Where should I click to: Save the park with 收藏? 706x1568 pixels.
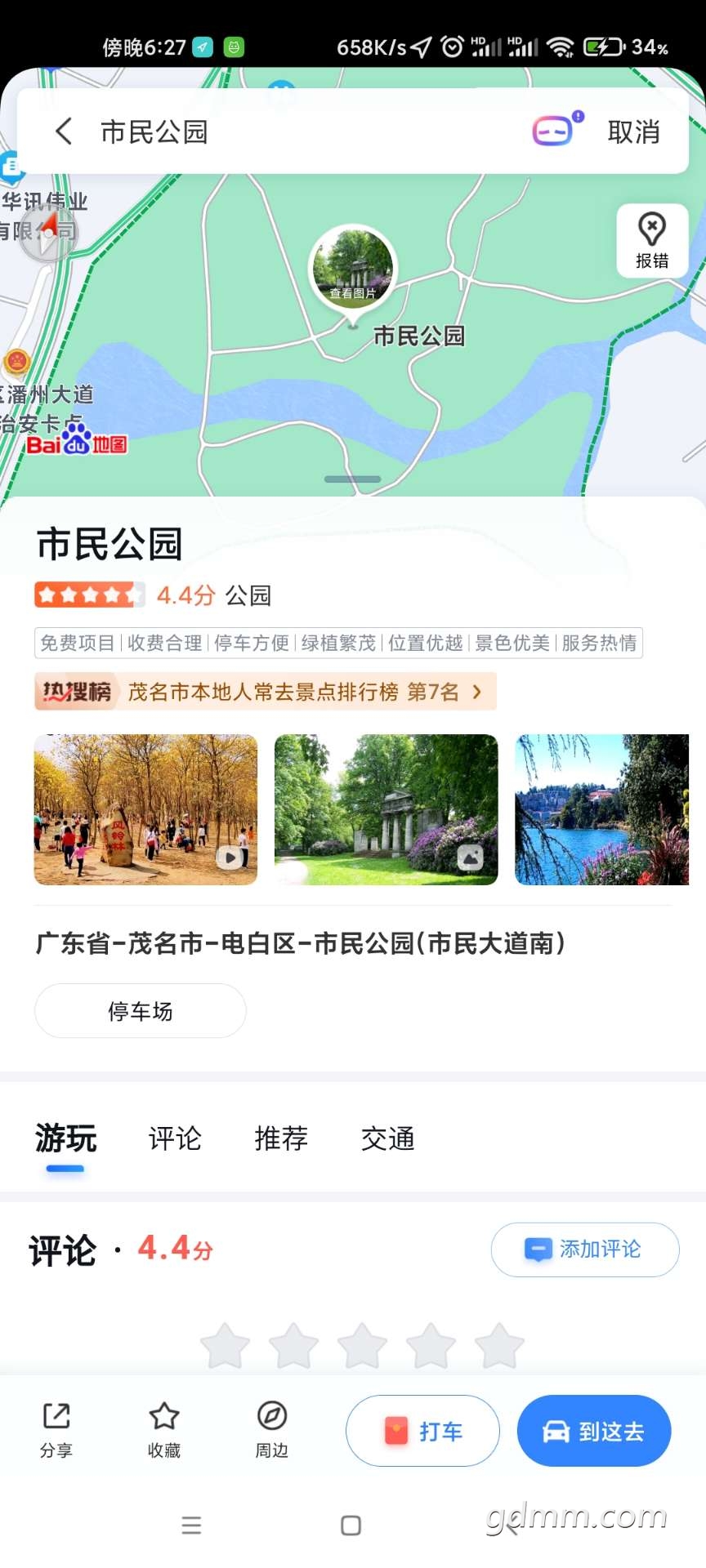click(x=163, y=1430)
